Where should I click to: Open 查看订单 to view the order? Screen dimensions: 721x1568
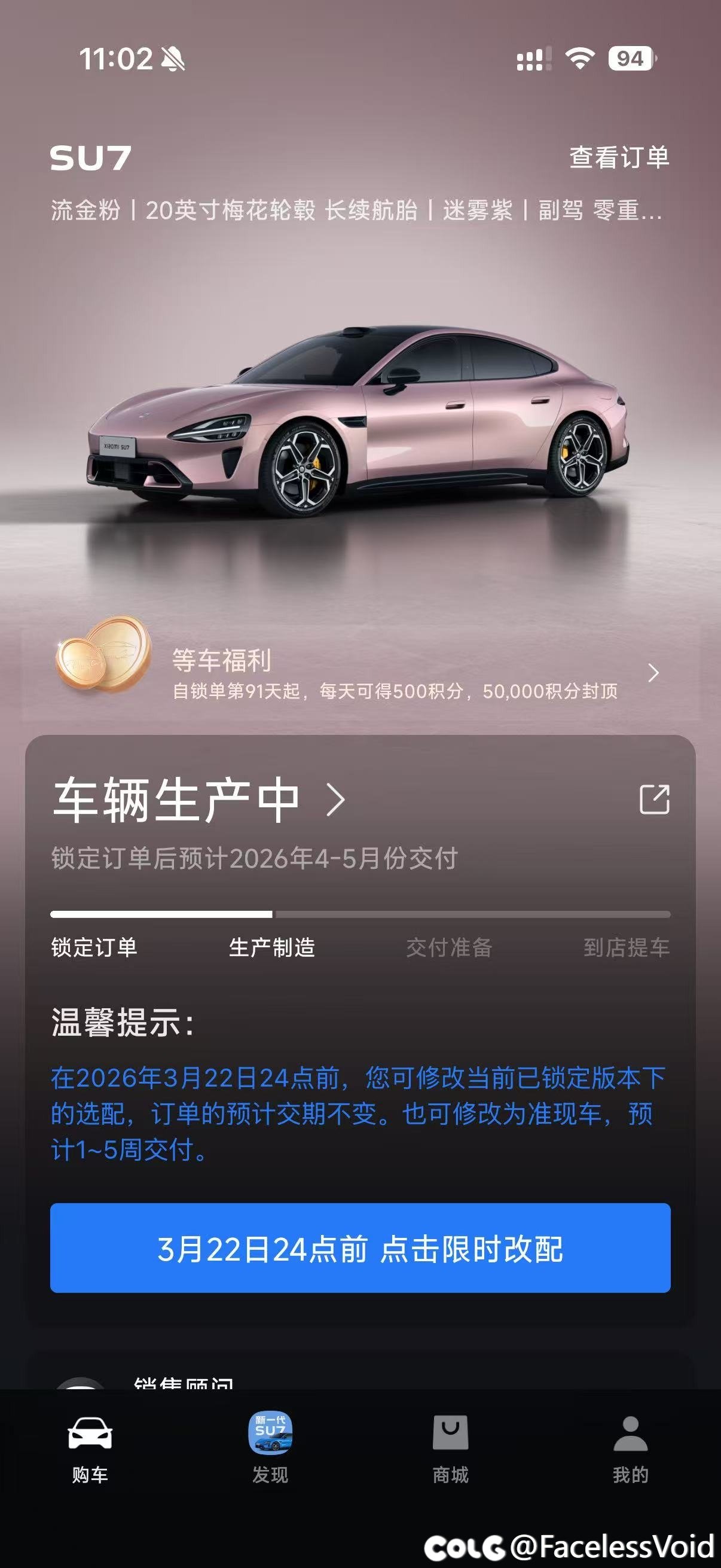coord(619,157)
